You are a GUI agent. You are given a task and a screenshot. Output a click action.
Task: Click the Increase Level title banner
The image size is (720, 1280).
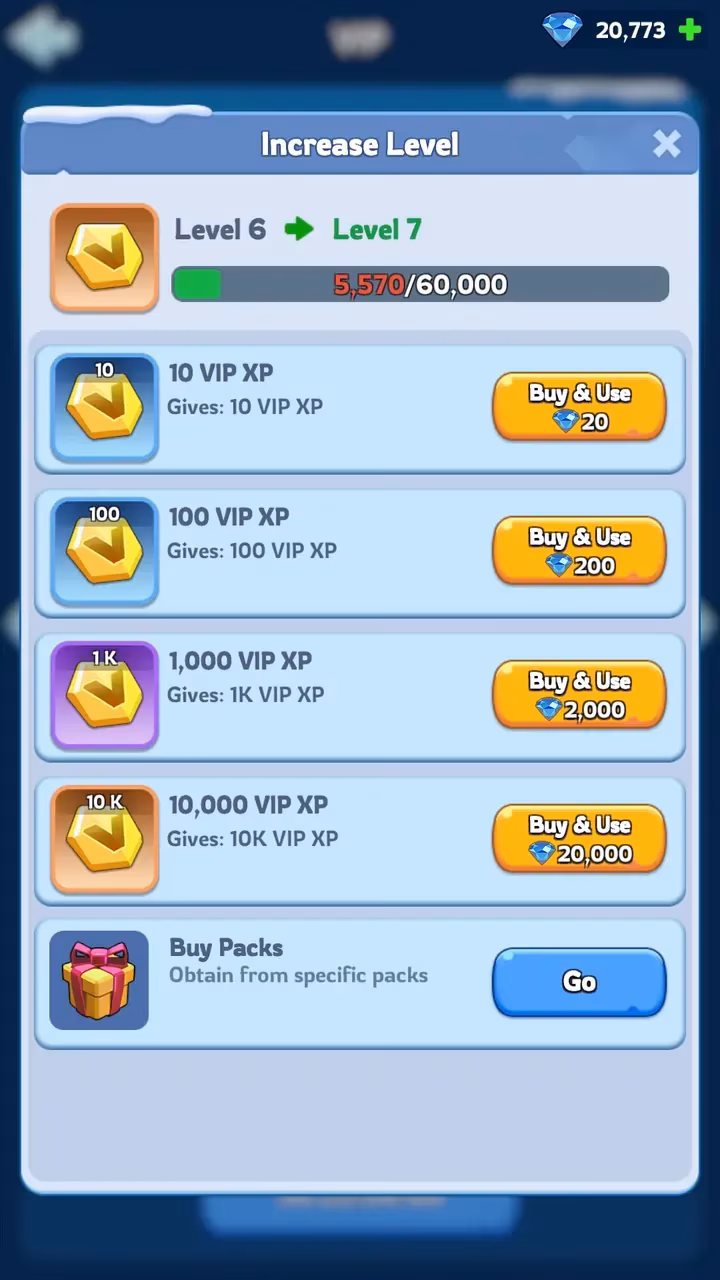(358, 143)
